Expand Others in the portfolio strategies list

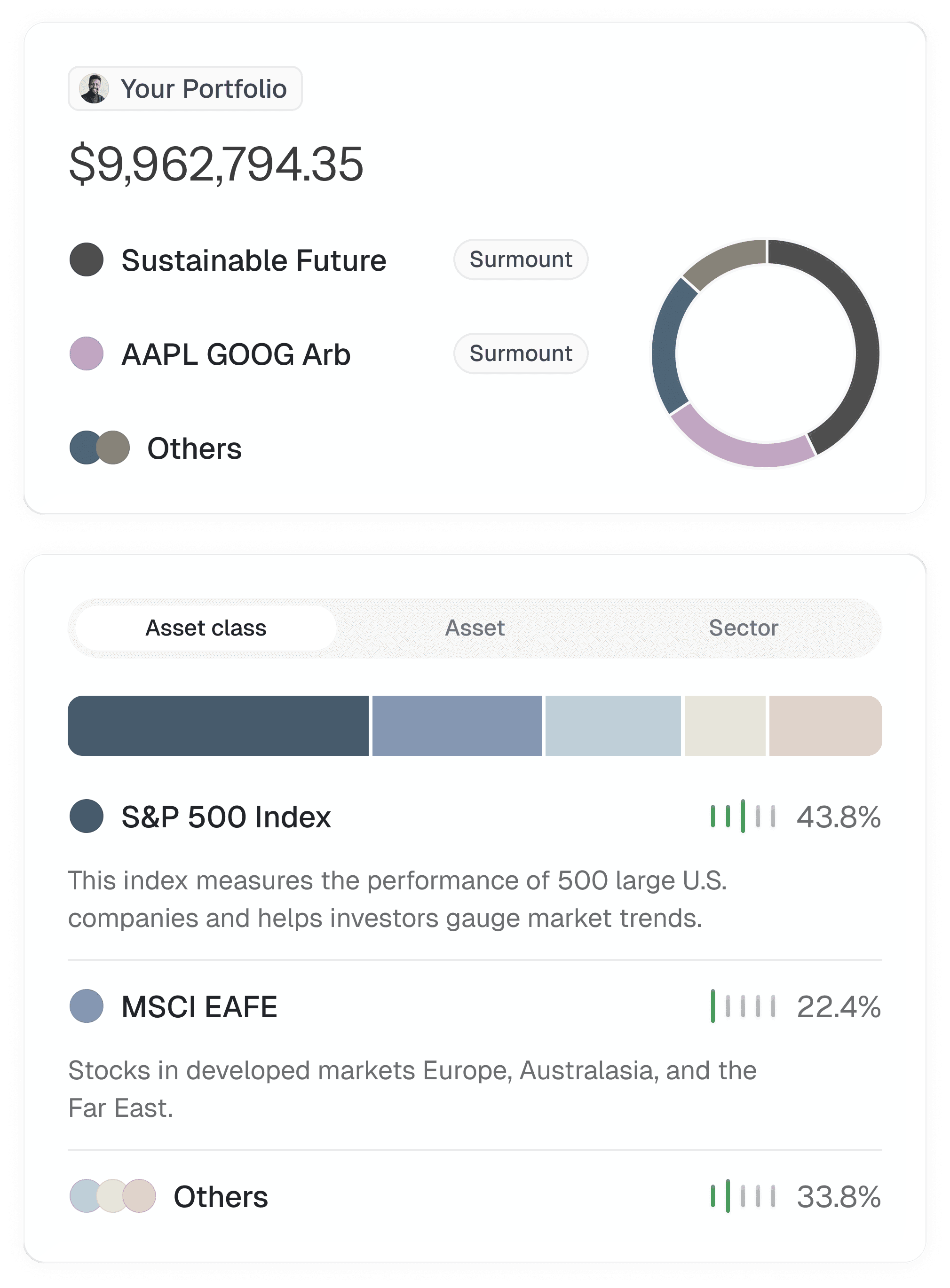pos(194,448)
